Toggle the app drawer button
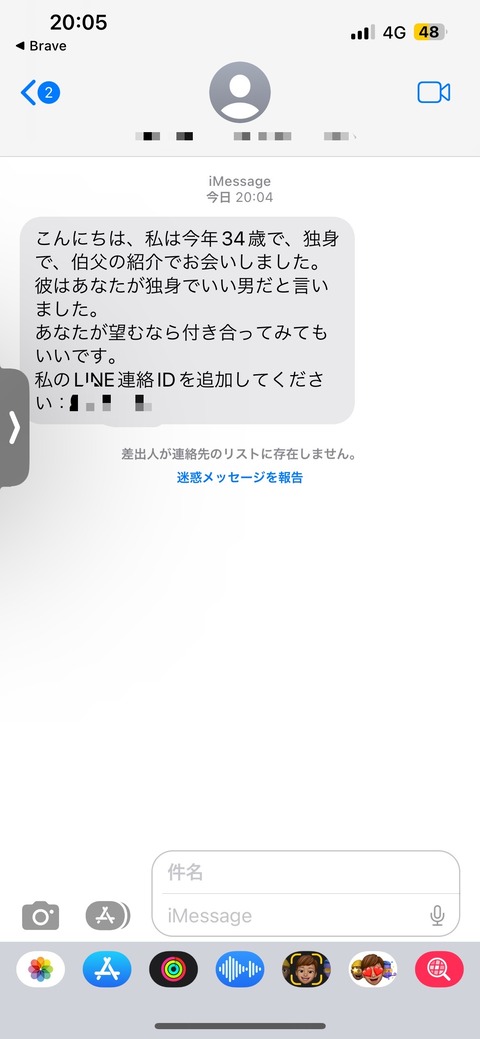 pyautogui.click(x=107, y=916)
